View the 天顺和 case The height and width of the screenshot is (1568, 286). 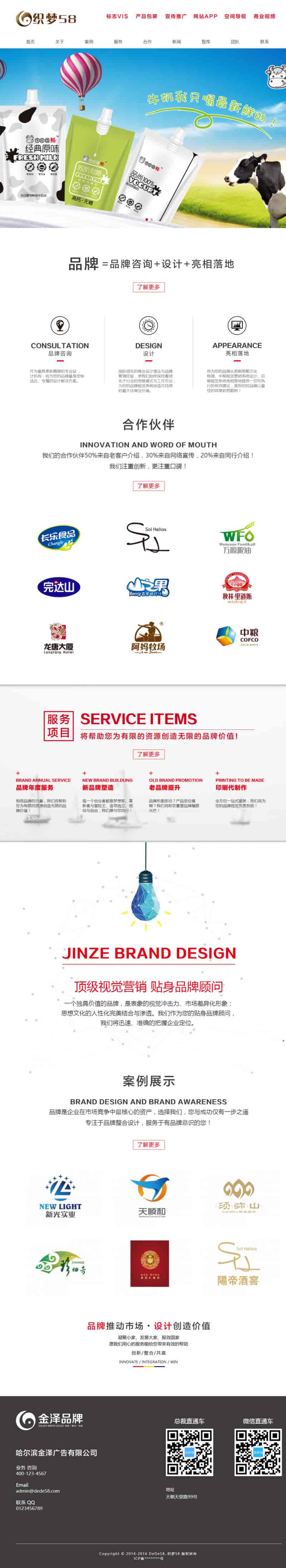149,1197
